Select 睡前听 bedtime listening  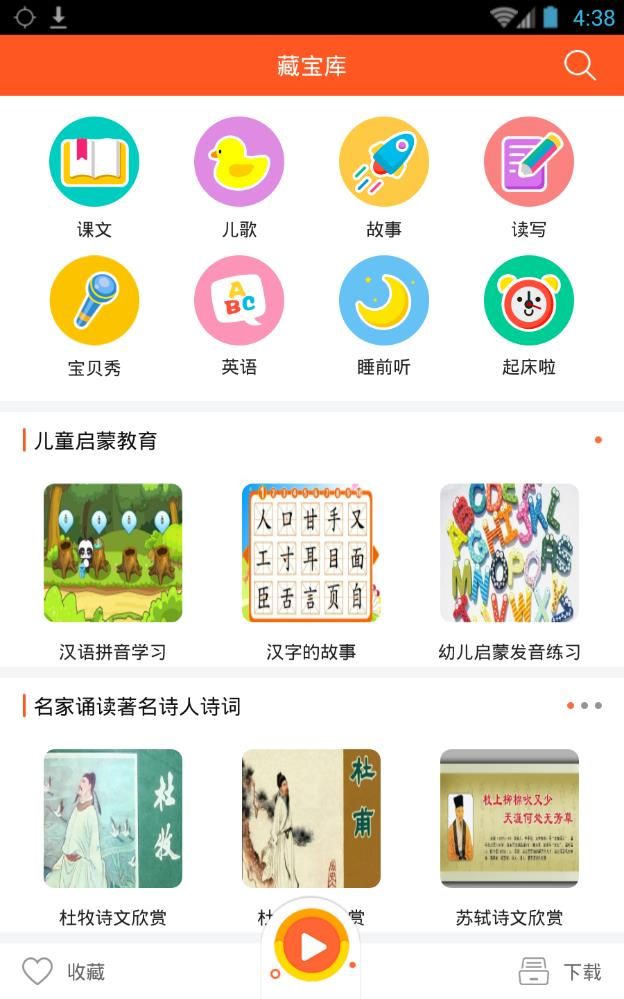[x=384, y=300]
